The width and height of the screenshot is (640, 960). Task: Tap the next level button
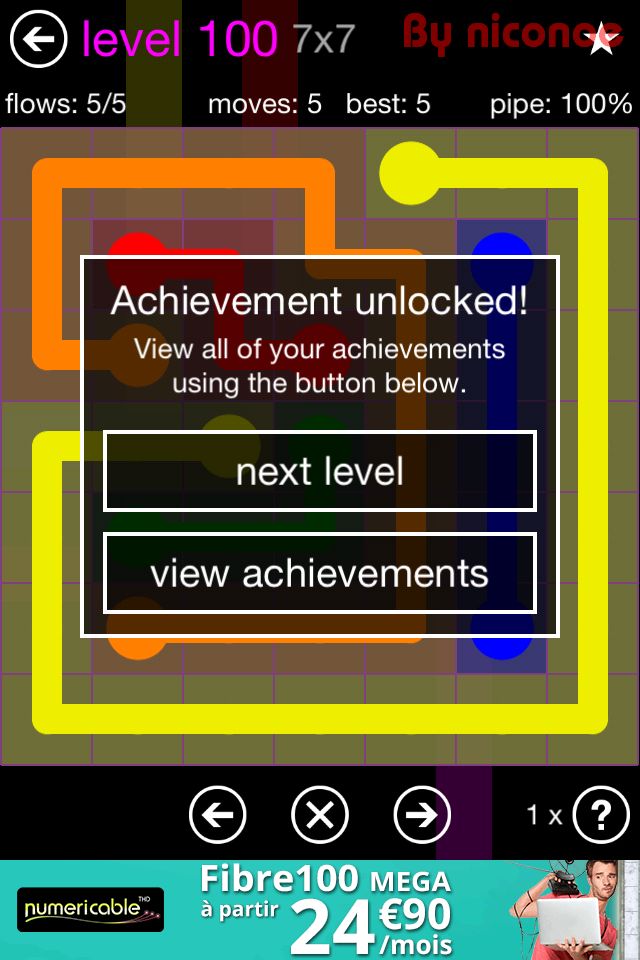pos(320,472)
